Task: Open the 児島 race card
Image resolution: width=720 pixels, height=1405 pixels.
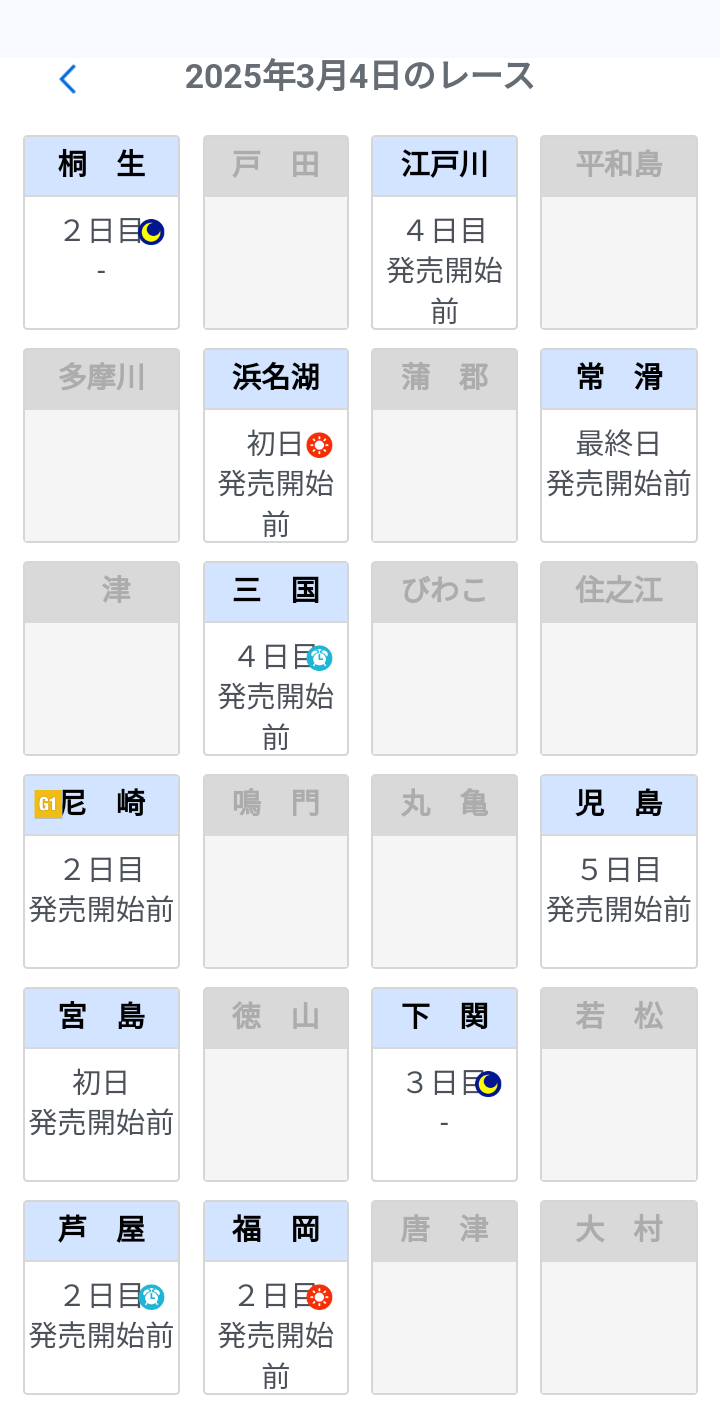Action: [619, 871]
